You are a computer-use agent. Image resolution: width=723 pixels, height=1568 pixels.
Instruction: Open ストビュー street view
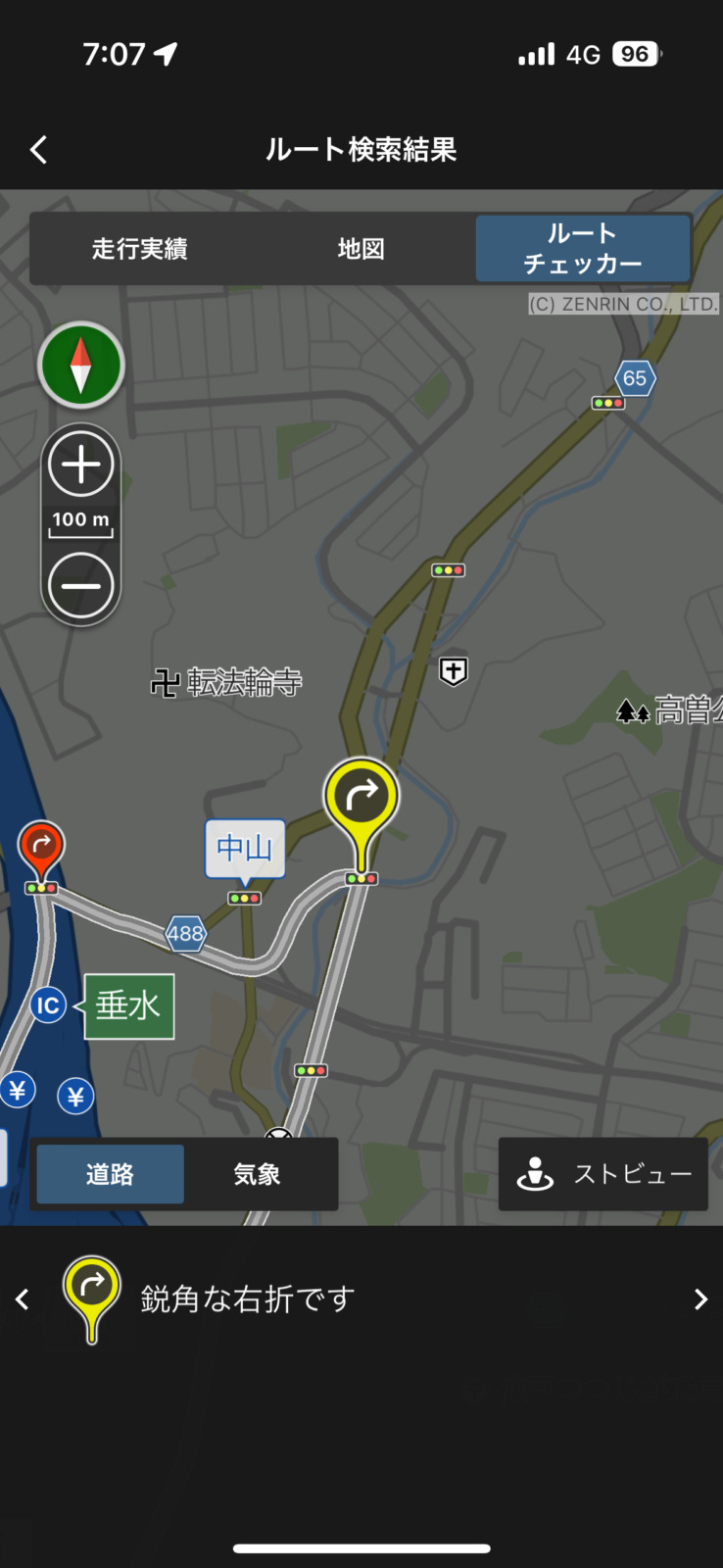point(603,1174)
